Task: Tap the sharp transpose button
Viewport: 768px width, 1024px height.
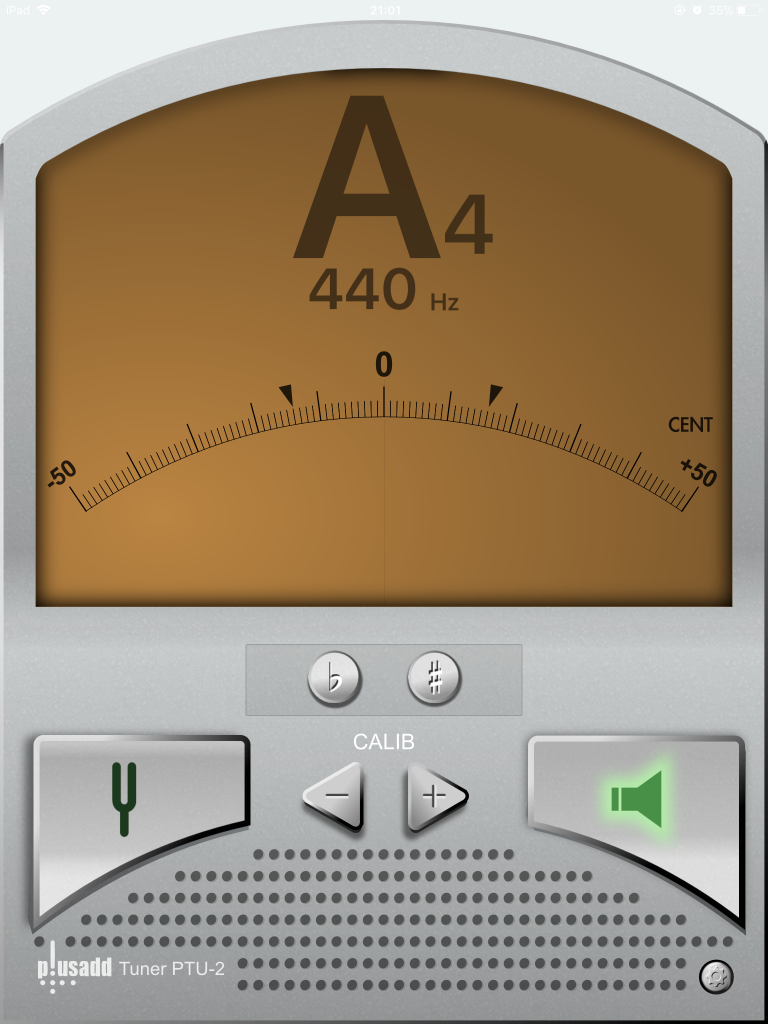Action: pos(434,680)
